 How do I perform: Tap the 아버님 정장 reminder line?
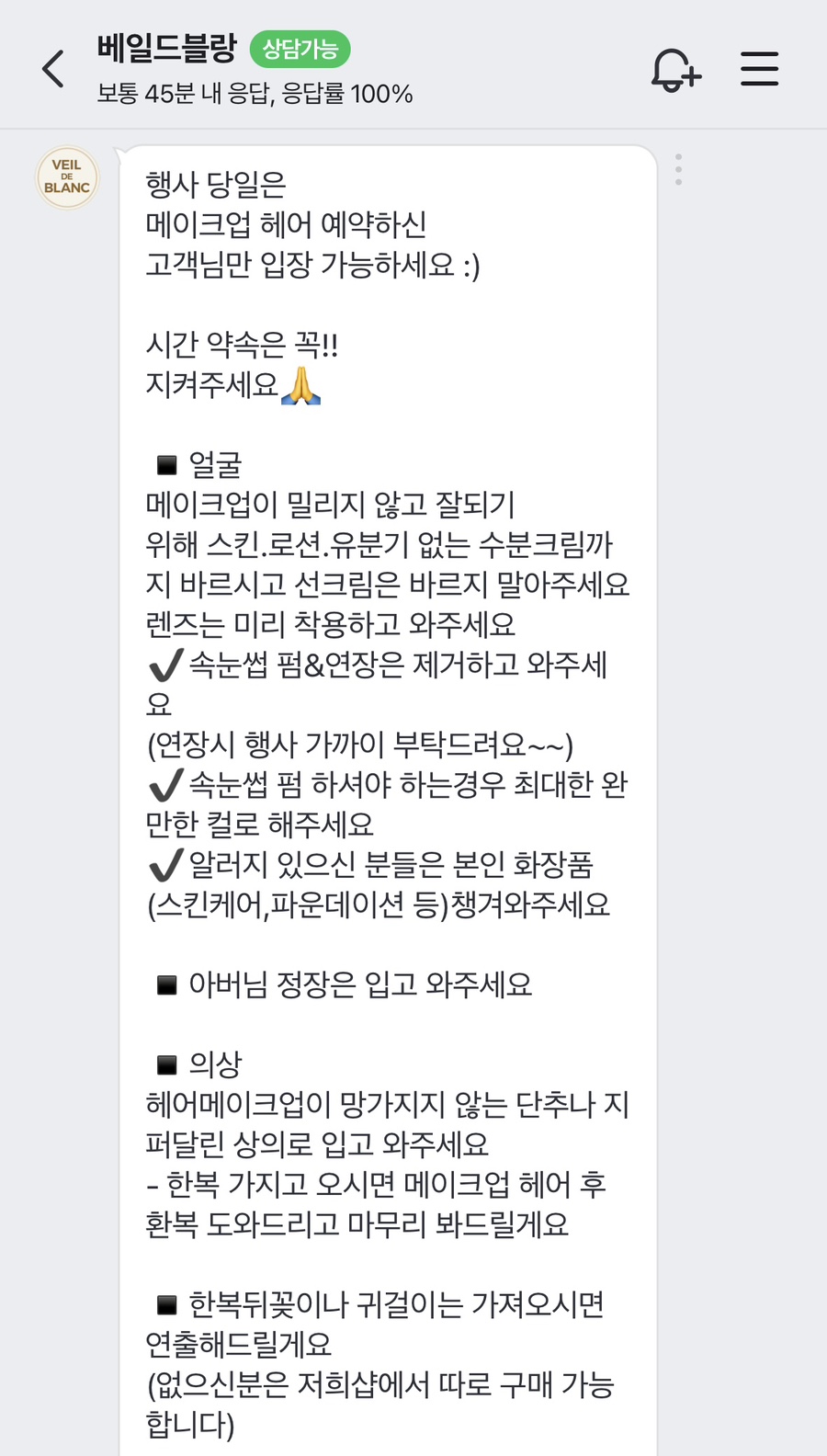pos(358,985)
